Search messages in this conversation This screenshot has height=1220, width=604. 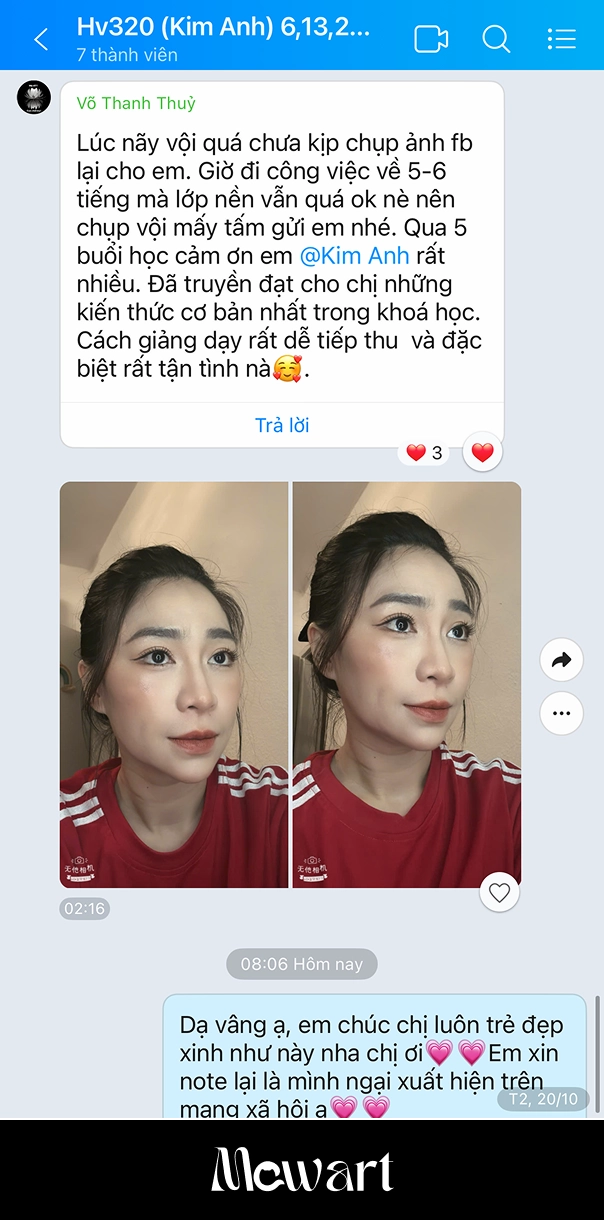point(496,39)
